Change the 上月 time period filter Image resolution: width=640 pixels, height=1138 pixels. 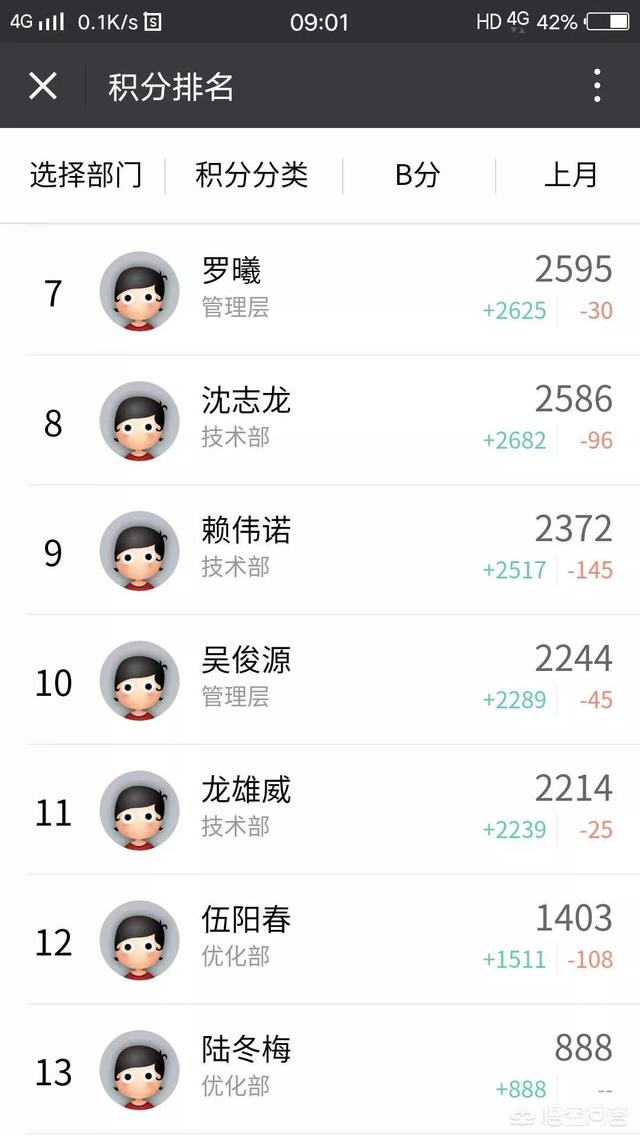(570, 175)
